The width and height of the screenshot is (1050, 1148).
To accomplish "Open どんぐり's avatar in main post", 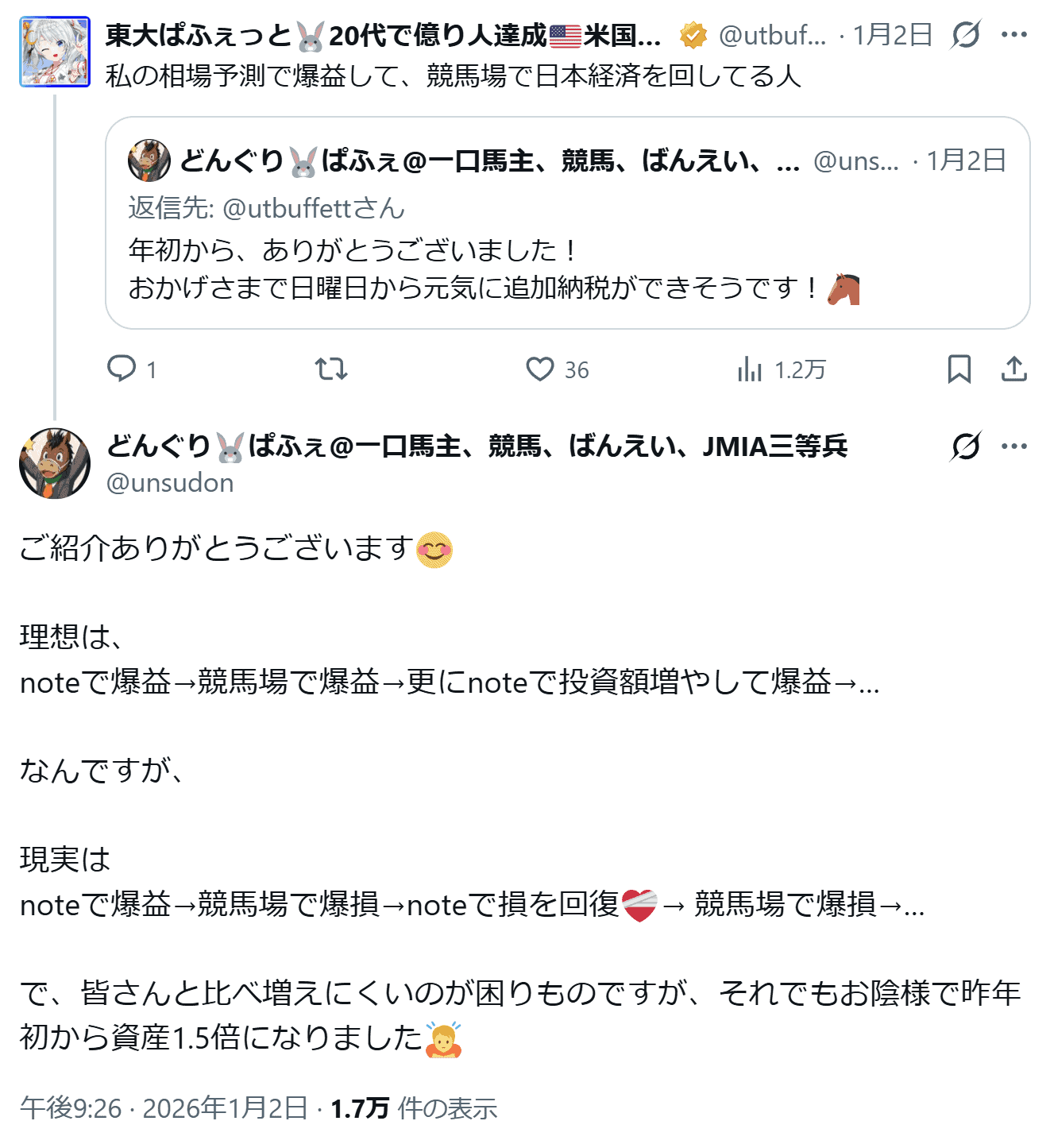I will (55, 463).
